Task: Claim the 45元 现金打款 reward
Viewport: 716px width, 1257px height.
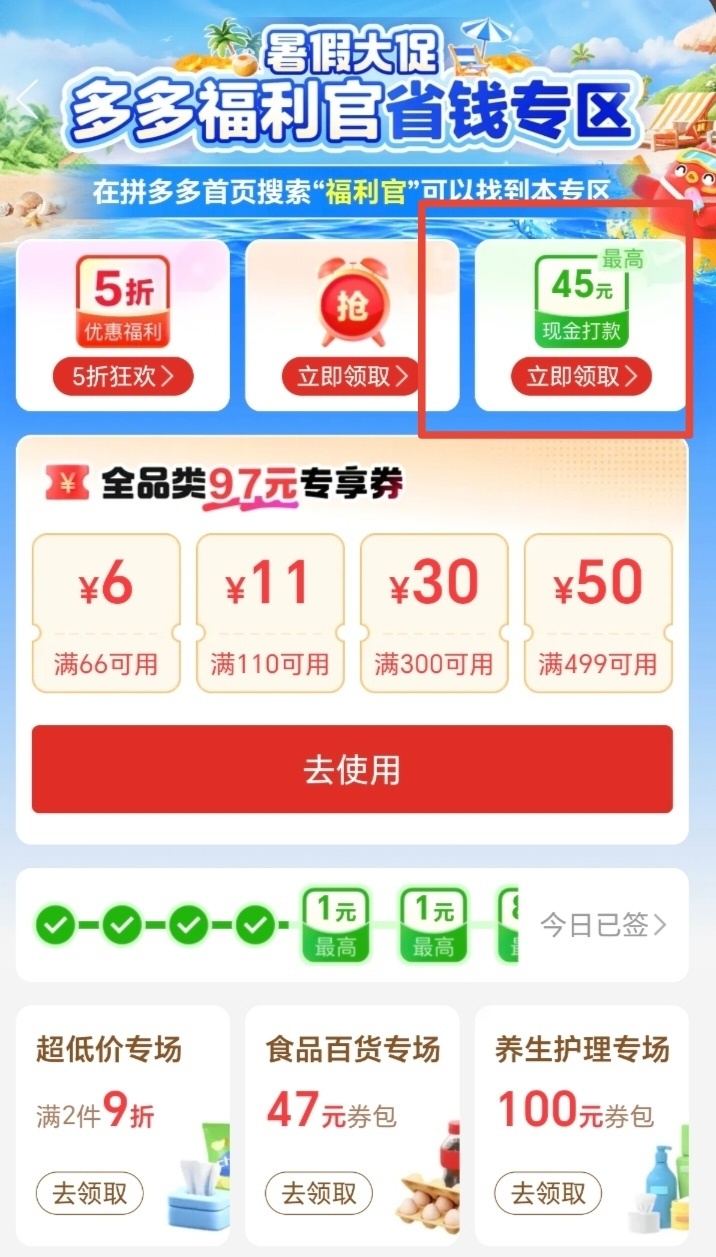Action: [x=581, y=376]
